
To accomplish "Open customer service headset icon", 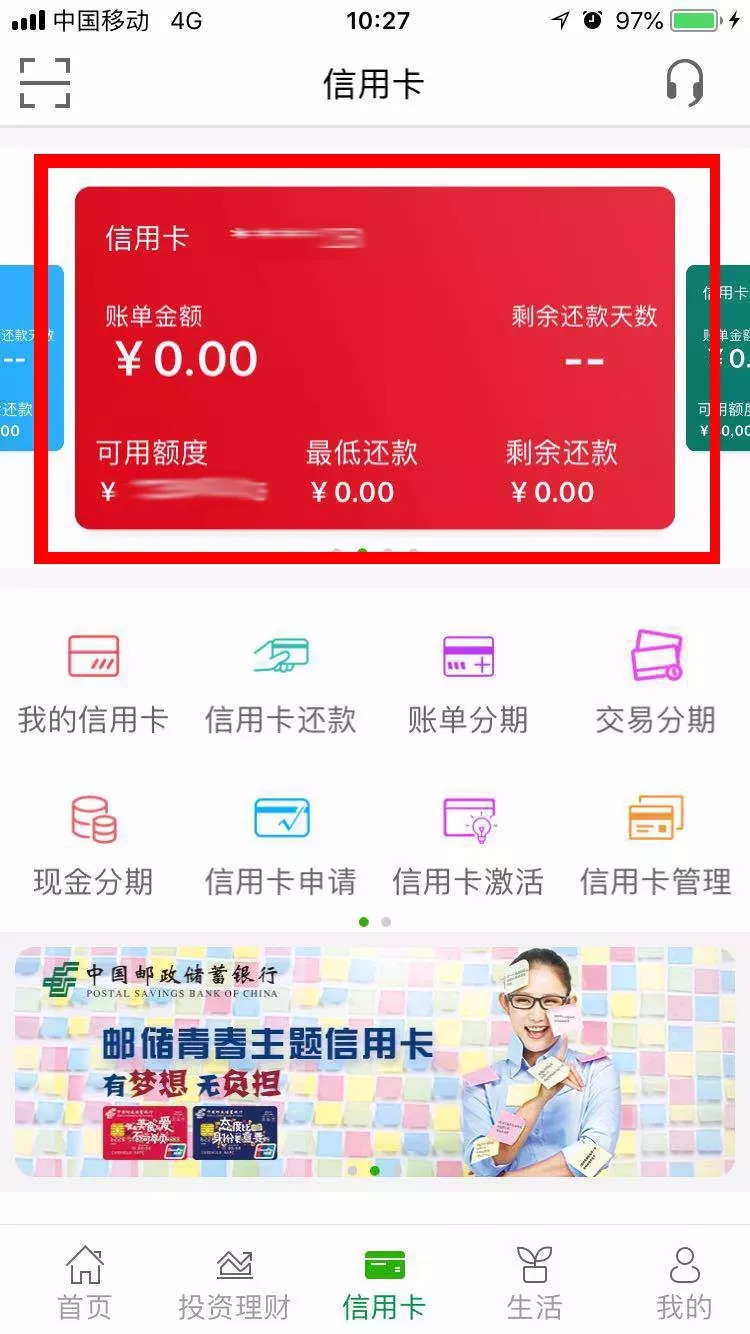I will tap(685, 82).
